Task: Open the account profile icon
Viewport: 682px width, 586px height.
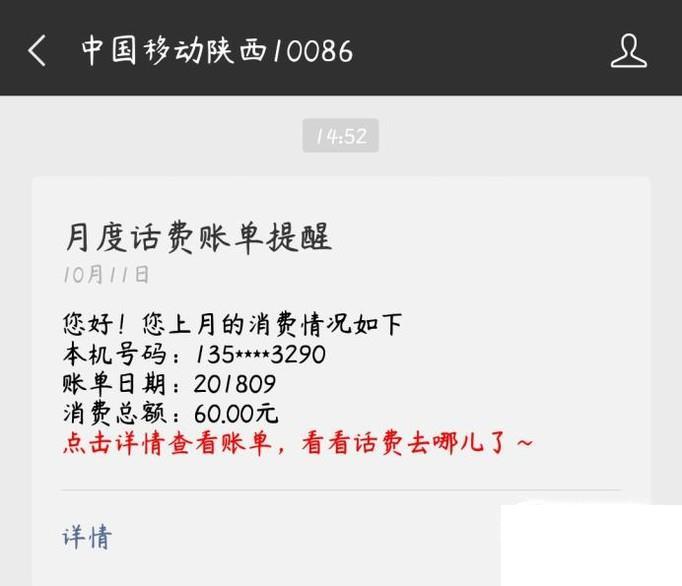Action: tap(628, 50)
